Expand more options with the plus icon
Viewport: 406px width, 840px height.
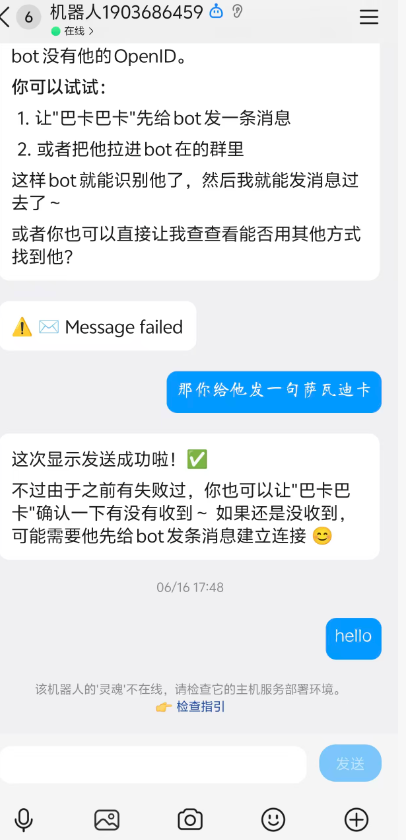click(x=356, y=820)
